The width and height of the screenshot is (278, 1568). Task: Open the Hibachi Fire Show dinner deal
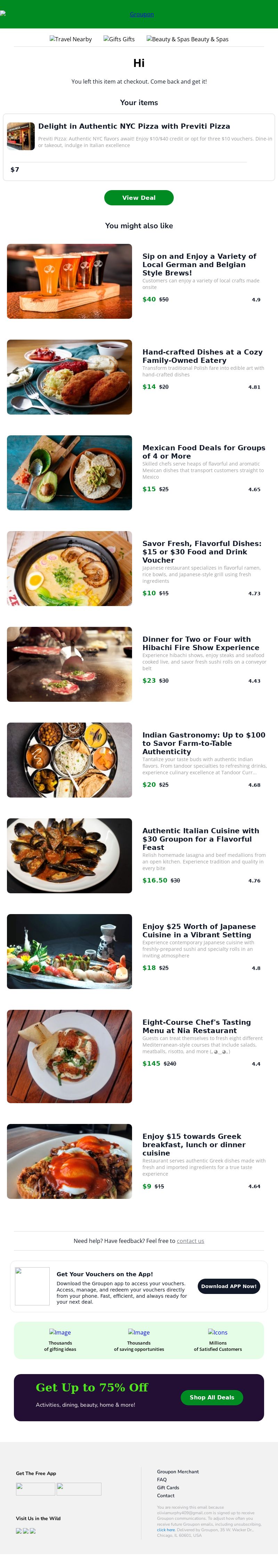click(201, 644)
